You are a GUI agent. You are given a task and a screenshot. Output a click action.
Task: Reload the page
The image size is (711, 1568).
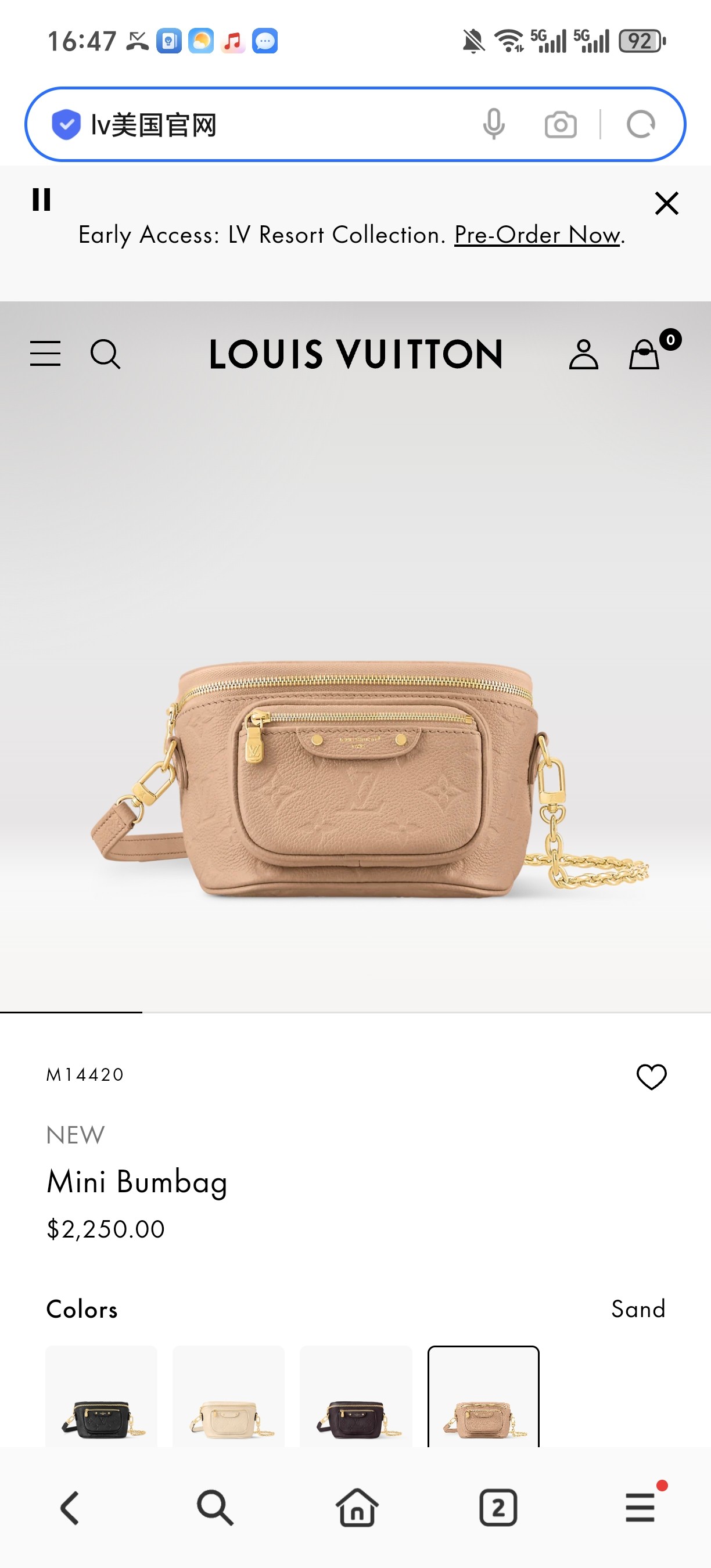tap(640, 125)
